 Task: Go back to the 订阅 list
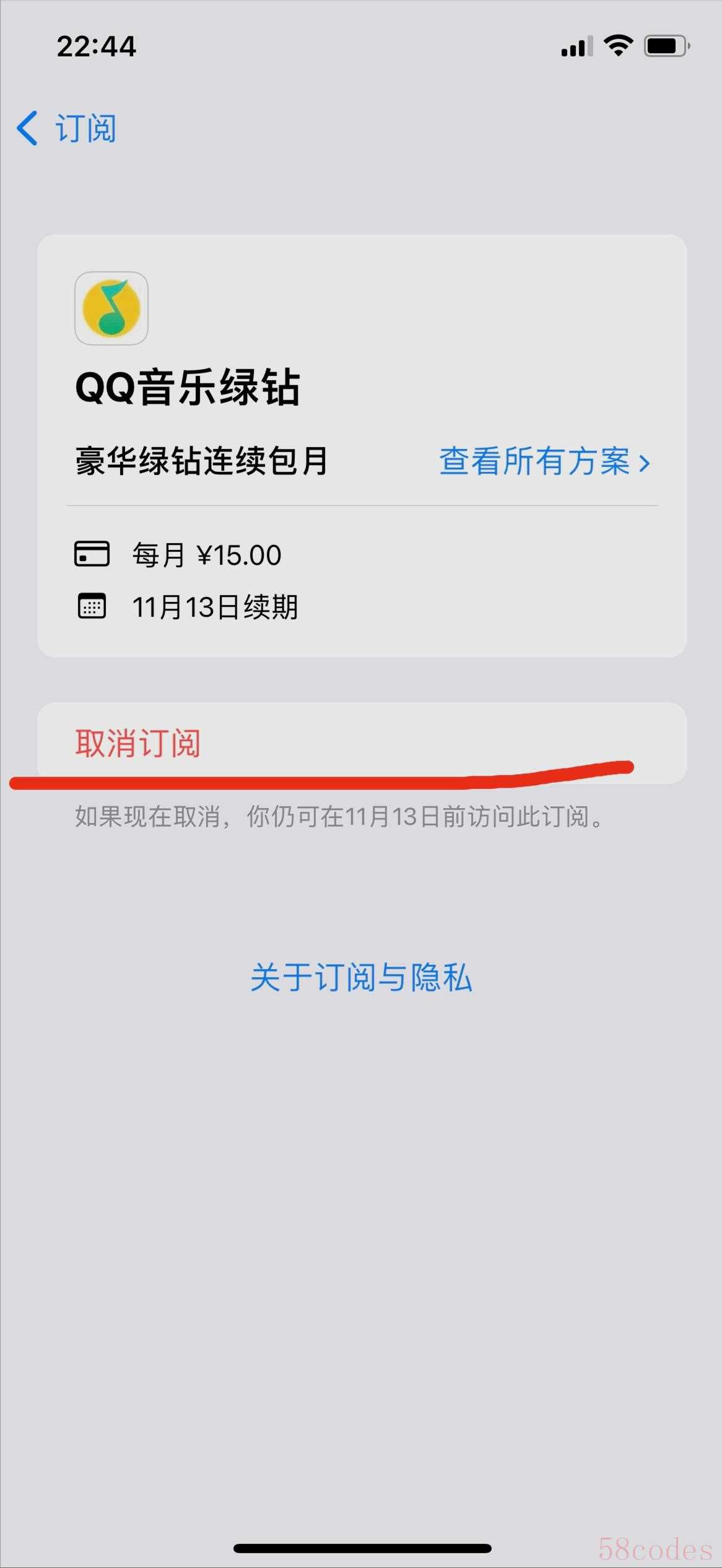(x=66, y=128)
